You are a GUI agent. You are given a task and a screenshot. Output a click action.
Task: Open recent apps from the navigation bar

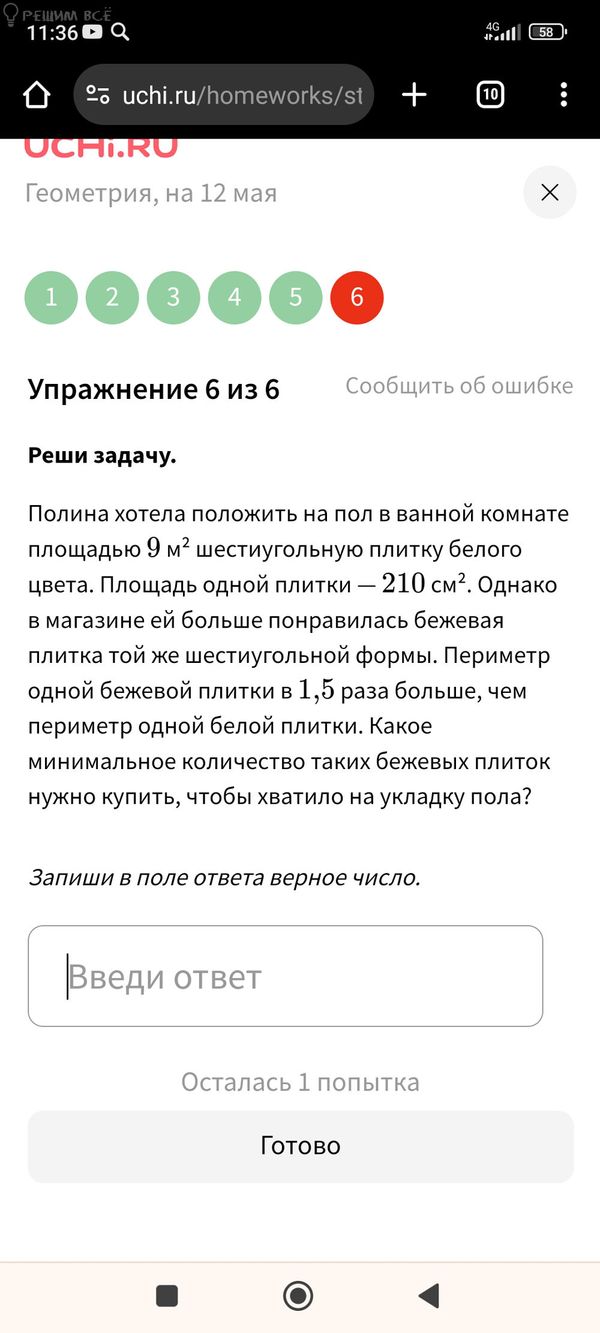pos(167,1296)
